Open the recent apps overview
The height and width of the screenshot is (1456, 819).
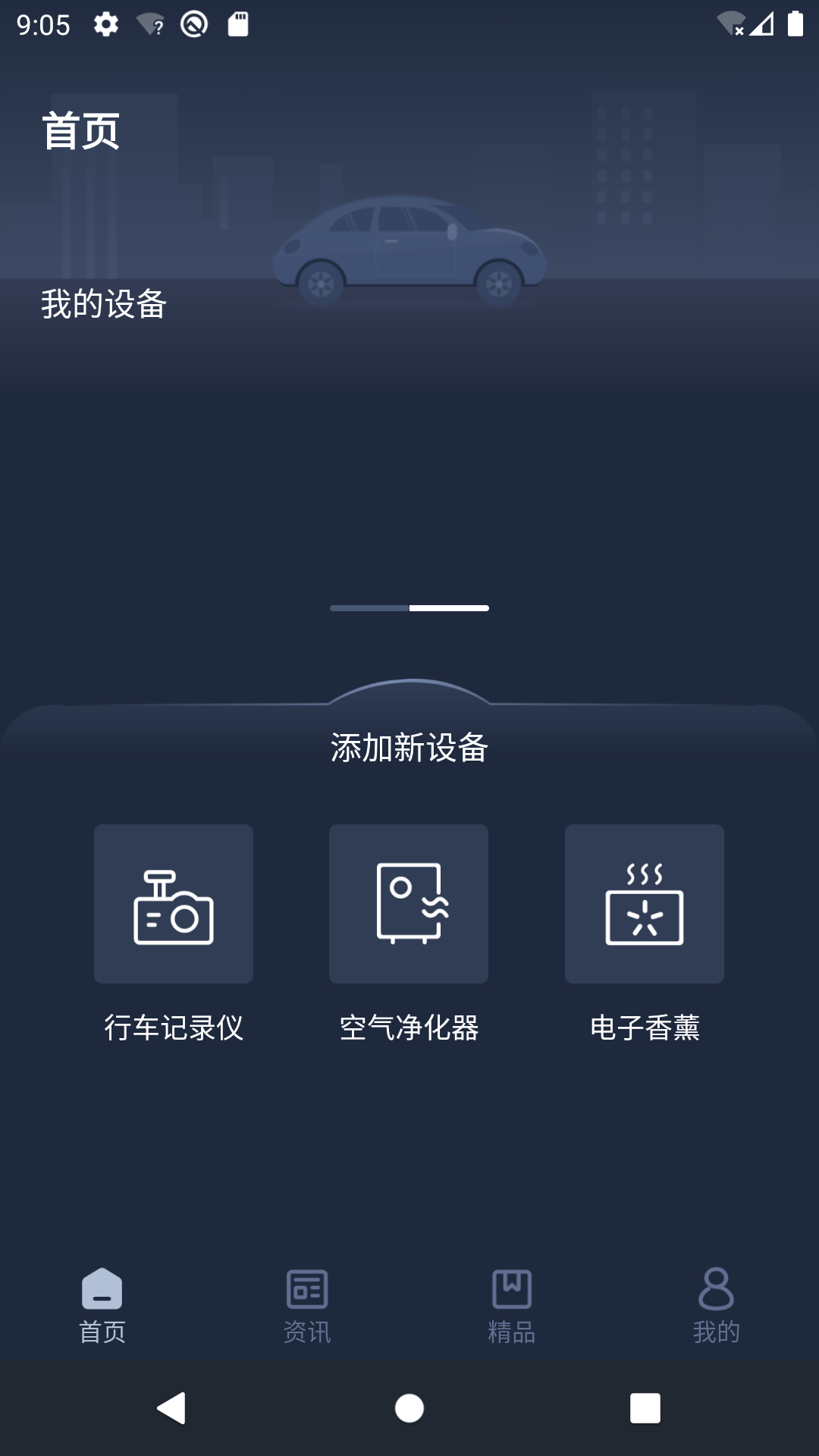[645, 1408]
